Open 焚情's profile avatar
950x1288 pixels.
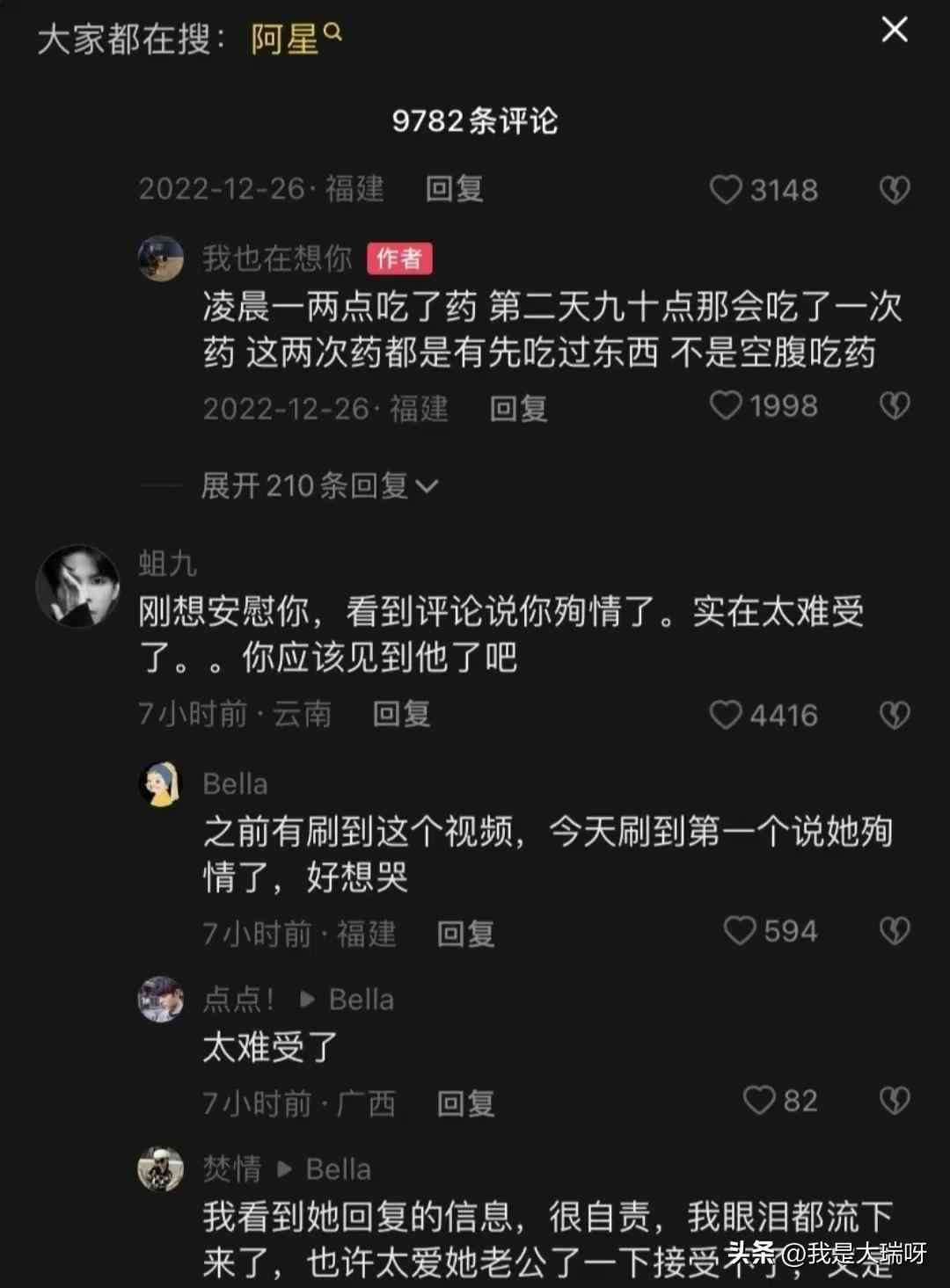[161, 1169]
